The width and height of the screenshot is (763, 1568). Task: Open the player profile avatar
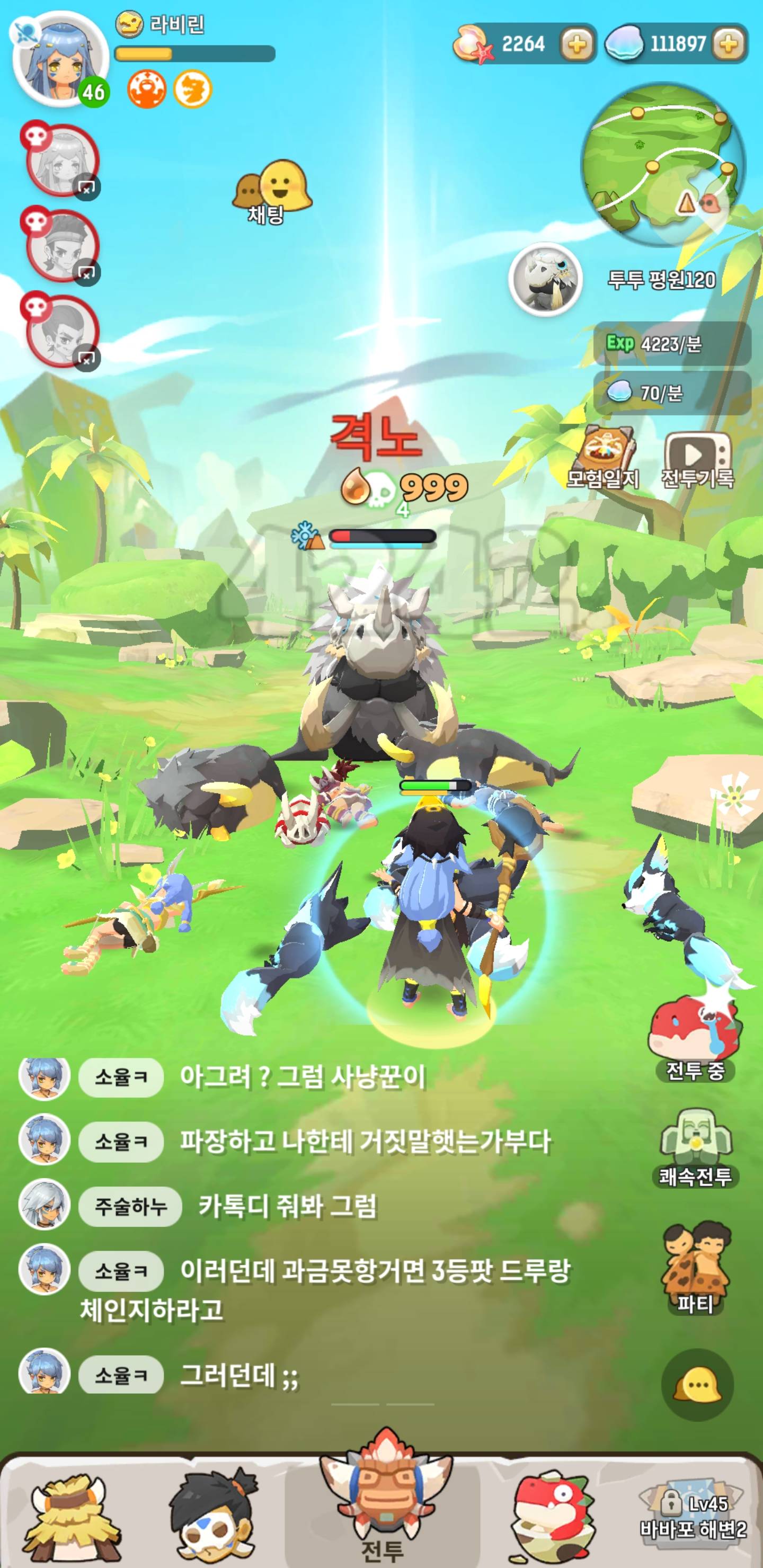pyautogui.click(x=60, y=60)
